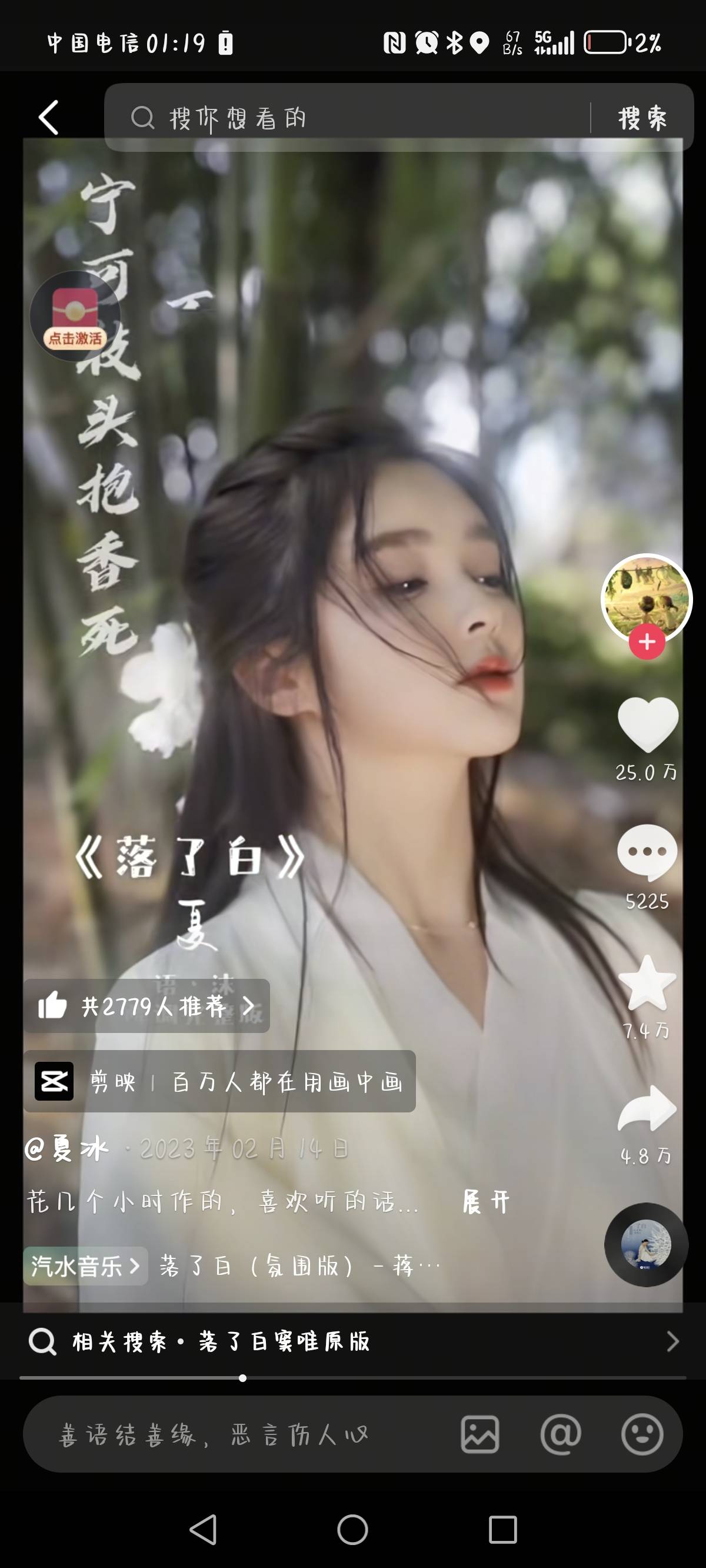This screenshot has width=706, height=1568.
Task: Open the @夏冰 username link
Action: [67, 1149]
